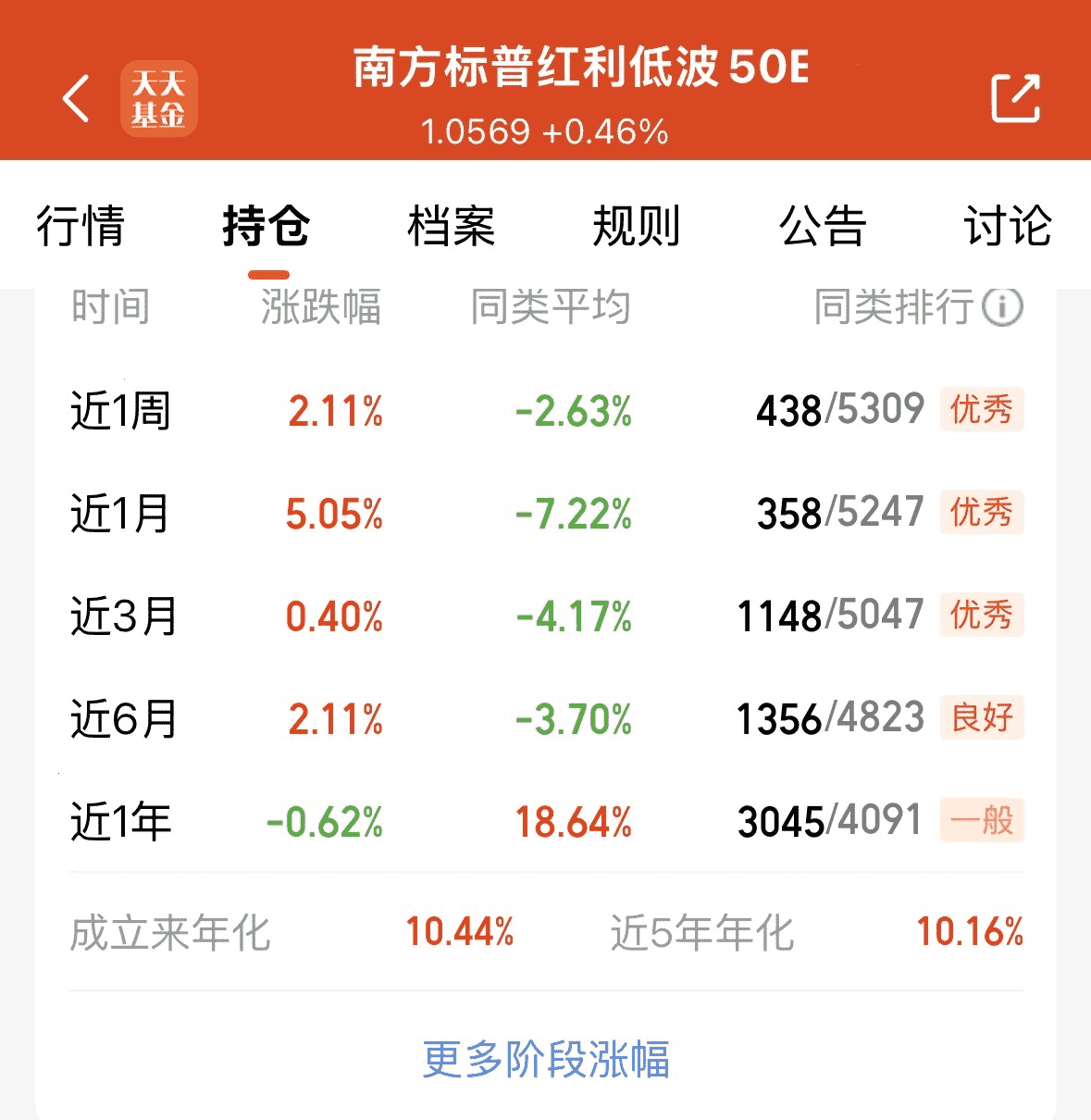Viewport: 1091px width, 1120px height.
Task: Switch to the 行情 tab
Action: [x=81, y=226]
